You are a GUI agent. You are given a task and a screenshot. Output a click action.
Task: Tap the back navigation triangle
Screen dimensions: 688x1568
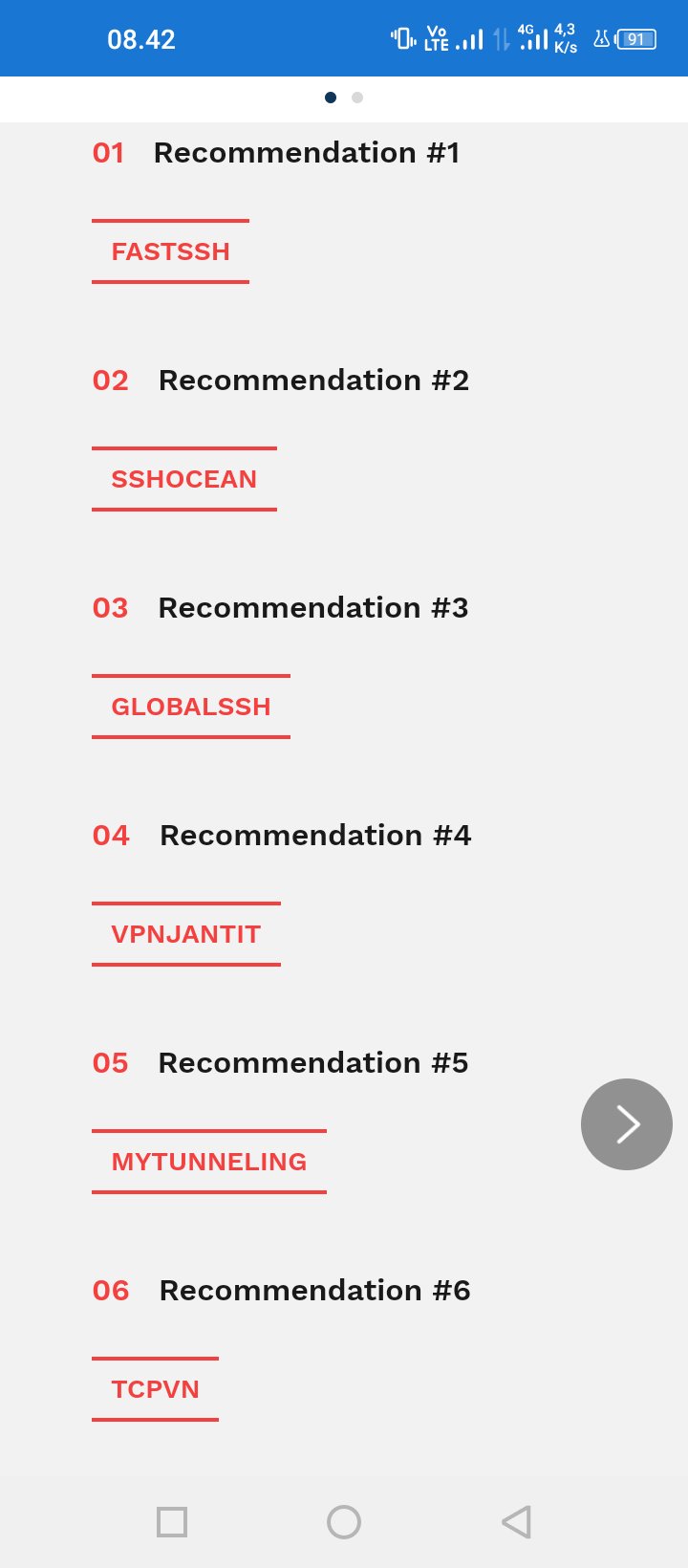(516, 1521)
